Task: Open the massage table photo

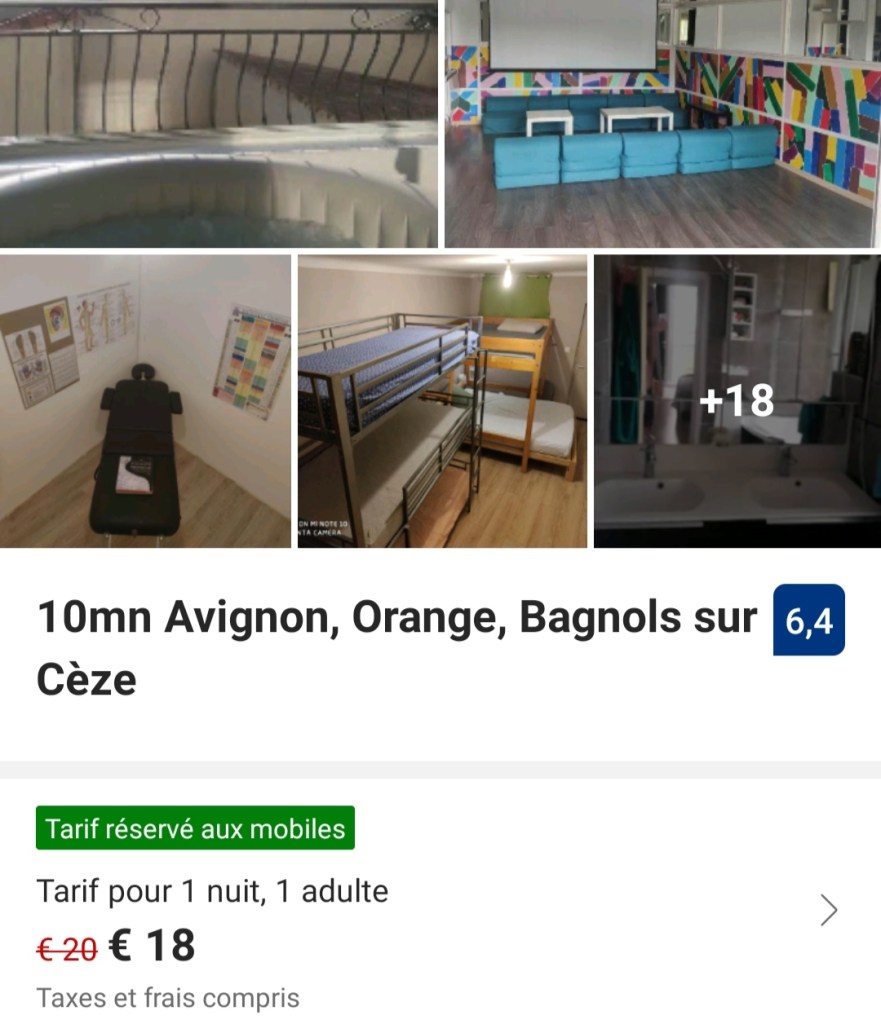Action: tap(145, 401)
